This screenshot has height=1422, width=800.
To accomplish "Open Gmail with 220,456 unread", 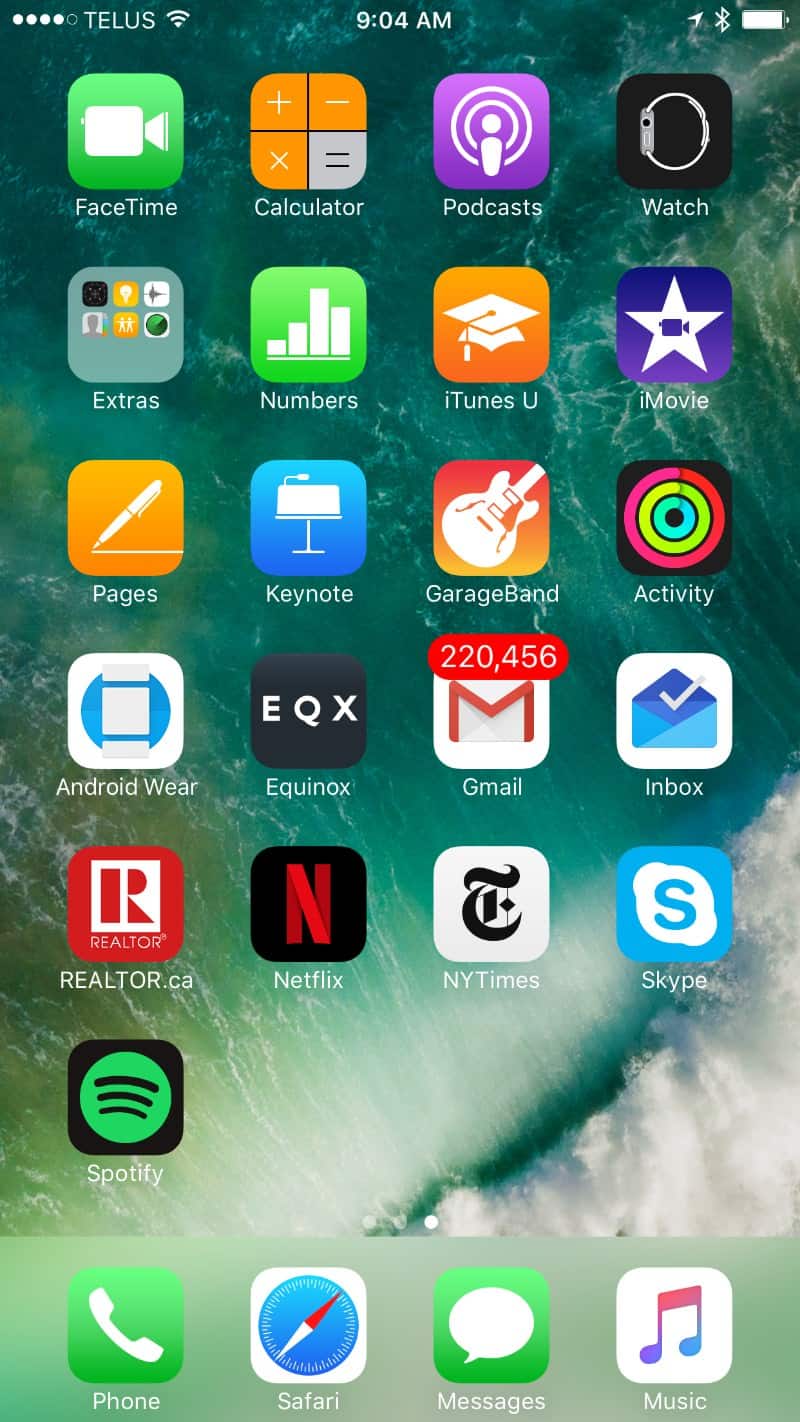I will pos(491,710).
